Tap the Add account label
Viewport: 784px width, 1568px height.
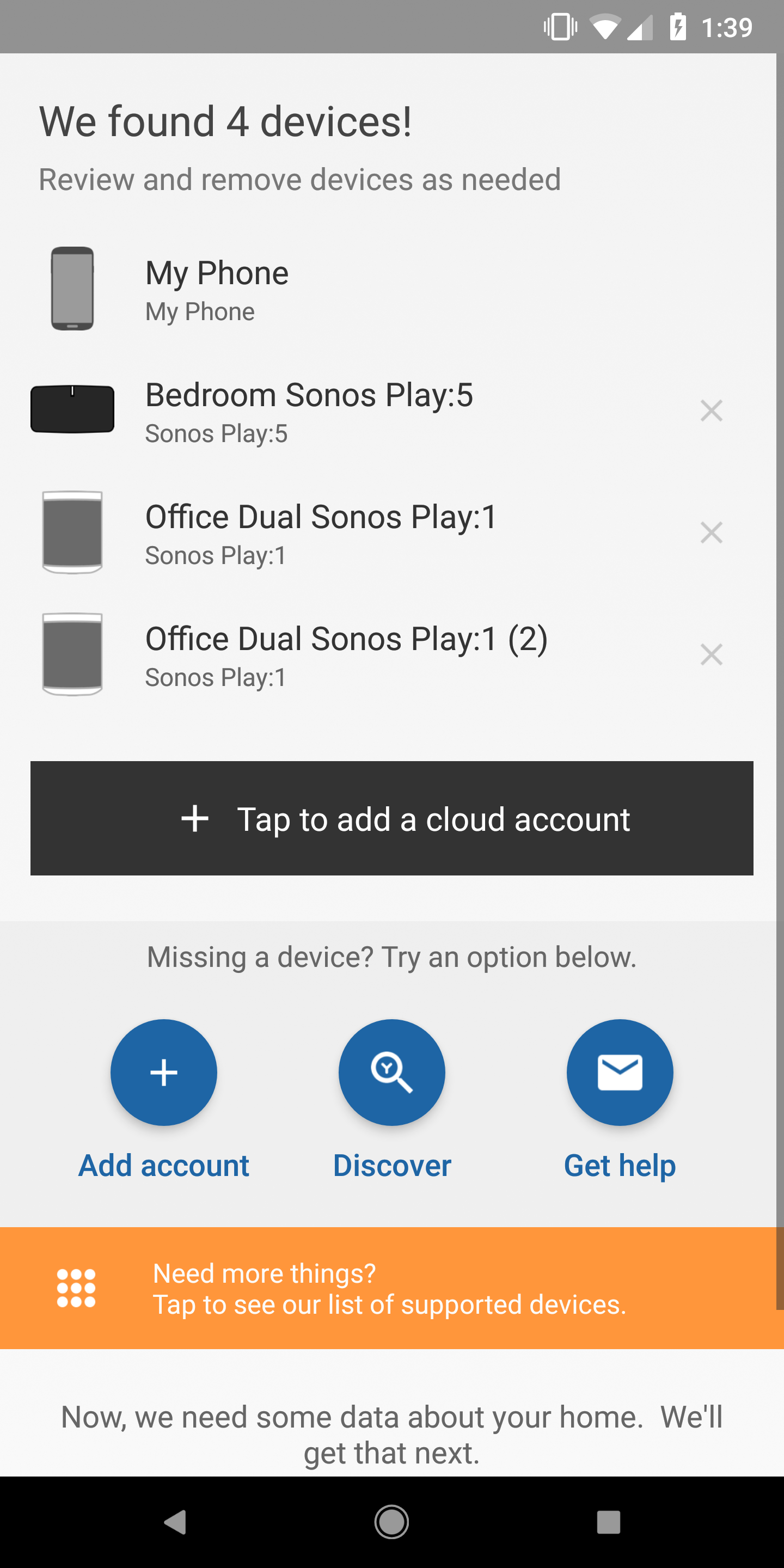pos(163,1165)
